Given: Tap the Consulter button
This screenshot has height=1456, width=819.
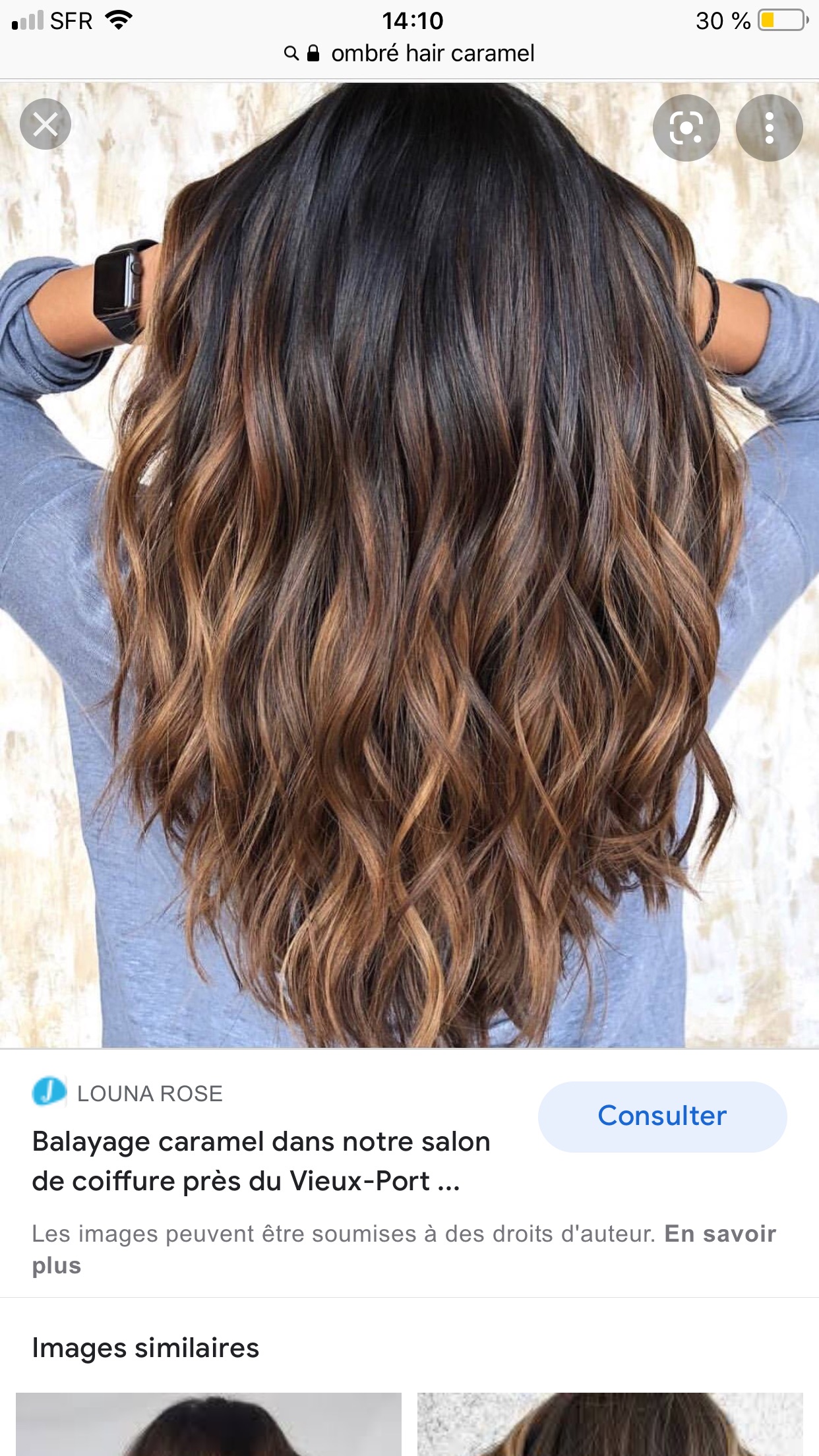Looking at the screenshot, I should coord(662,1116).
